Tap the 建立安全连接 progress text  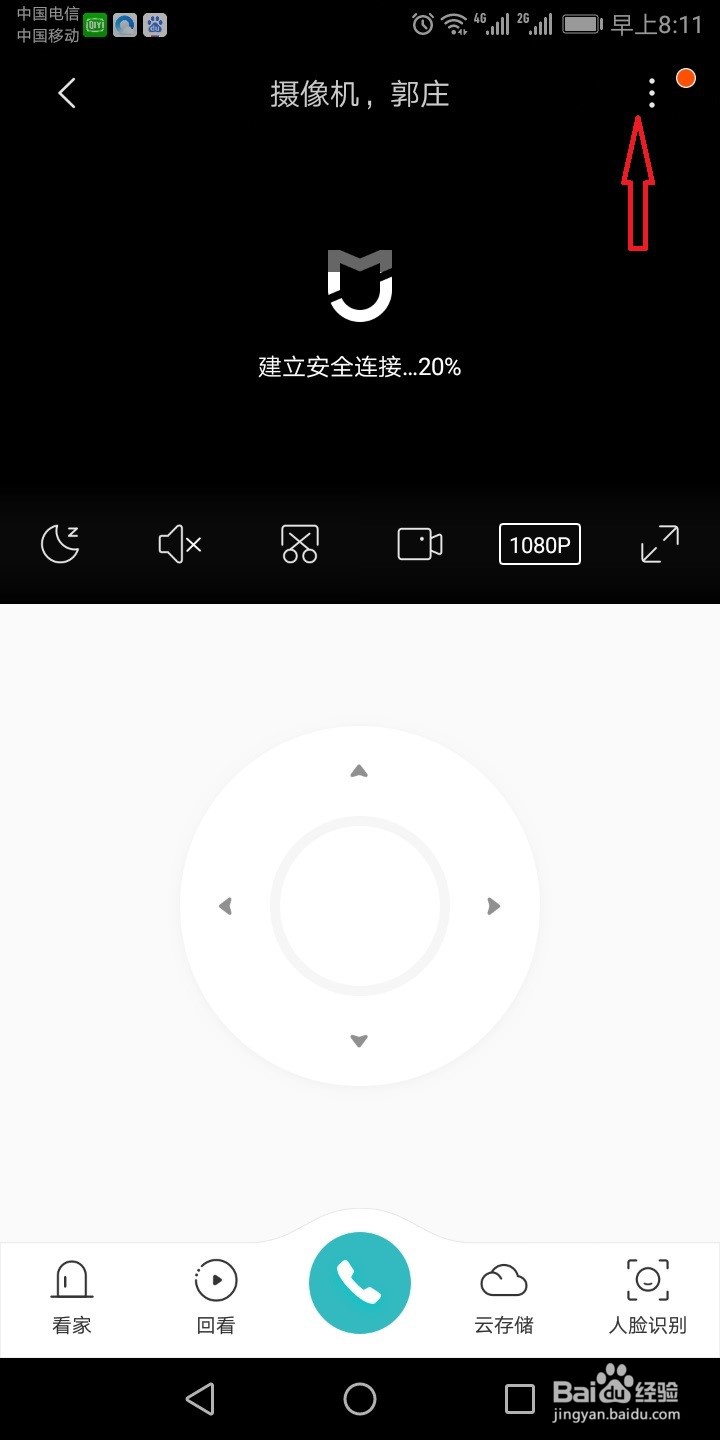tap(360, 367)
